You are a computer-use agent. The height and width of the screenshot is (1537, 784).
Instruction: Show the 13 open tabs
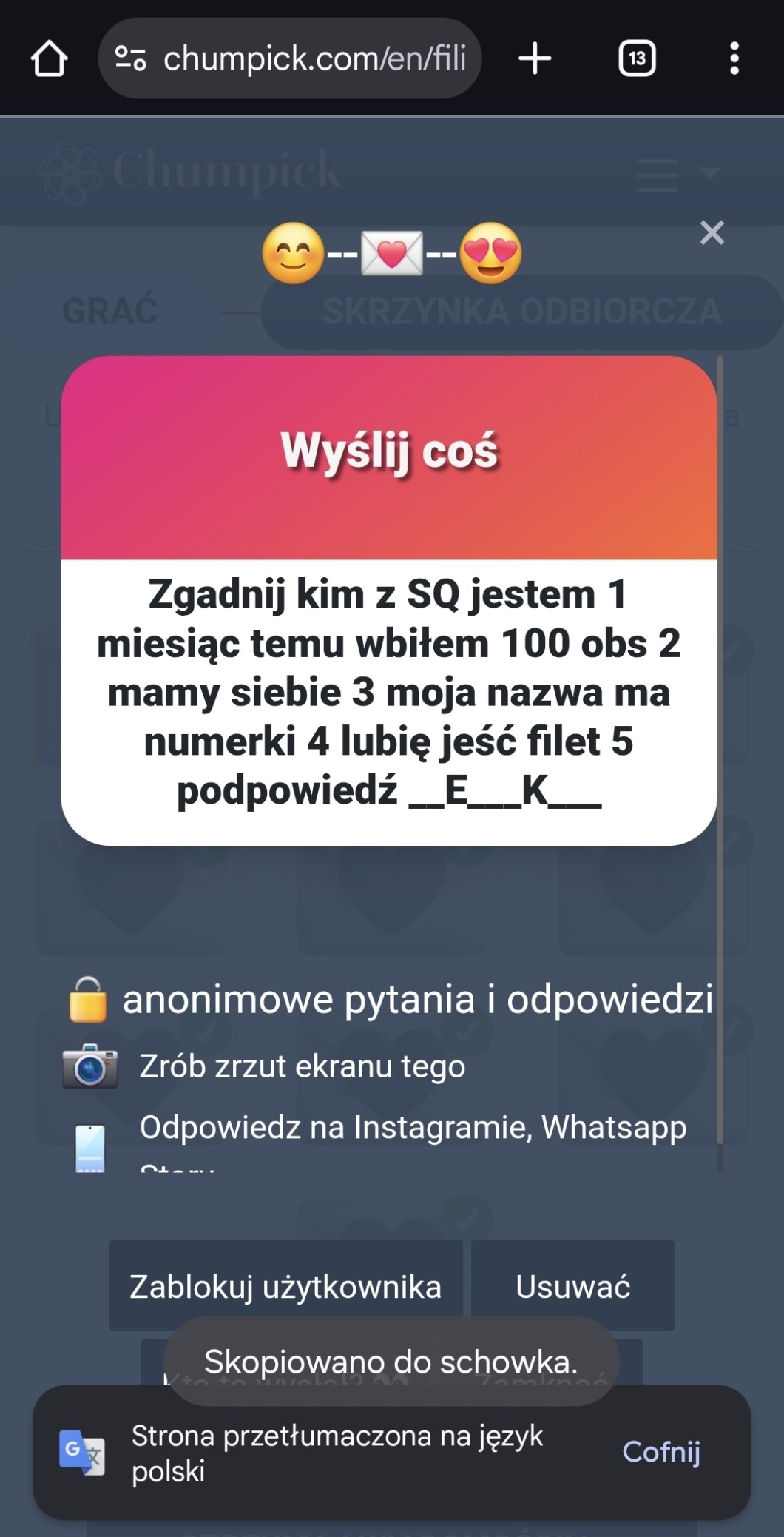click(637, 58)
